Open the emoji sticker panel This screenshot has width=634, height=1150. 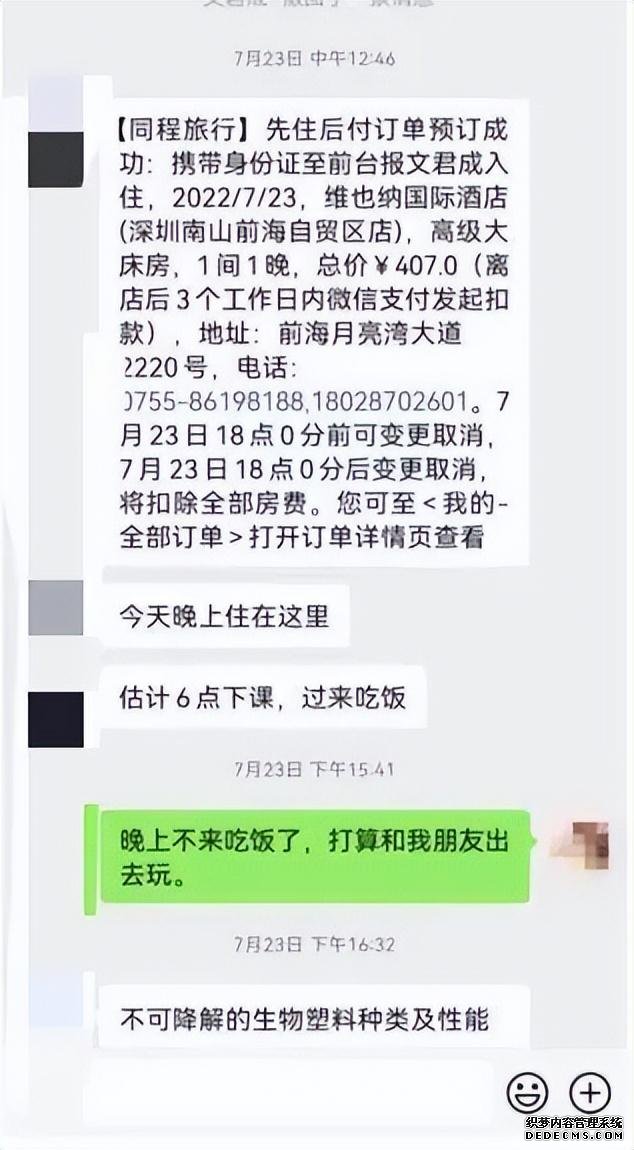[527, 1092]
